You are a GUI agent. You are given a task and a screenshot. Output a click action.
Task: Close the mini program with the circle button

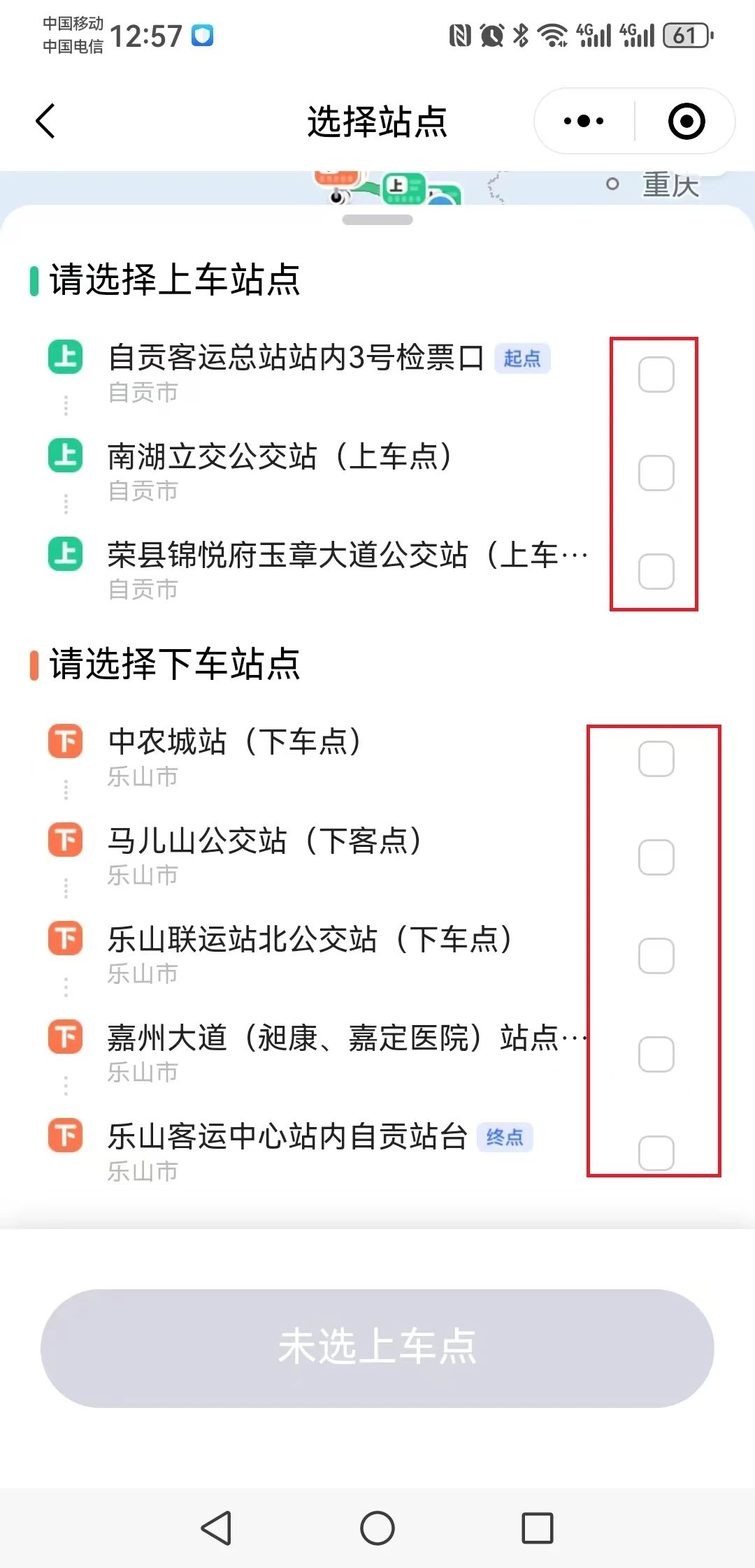pos(686,121)
